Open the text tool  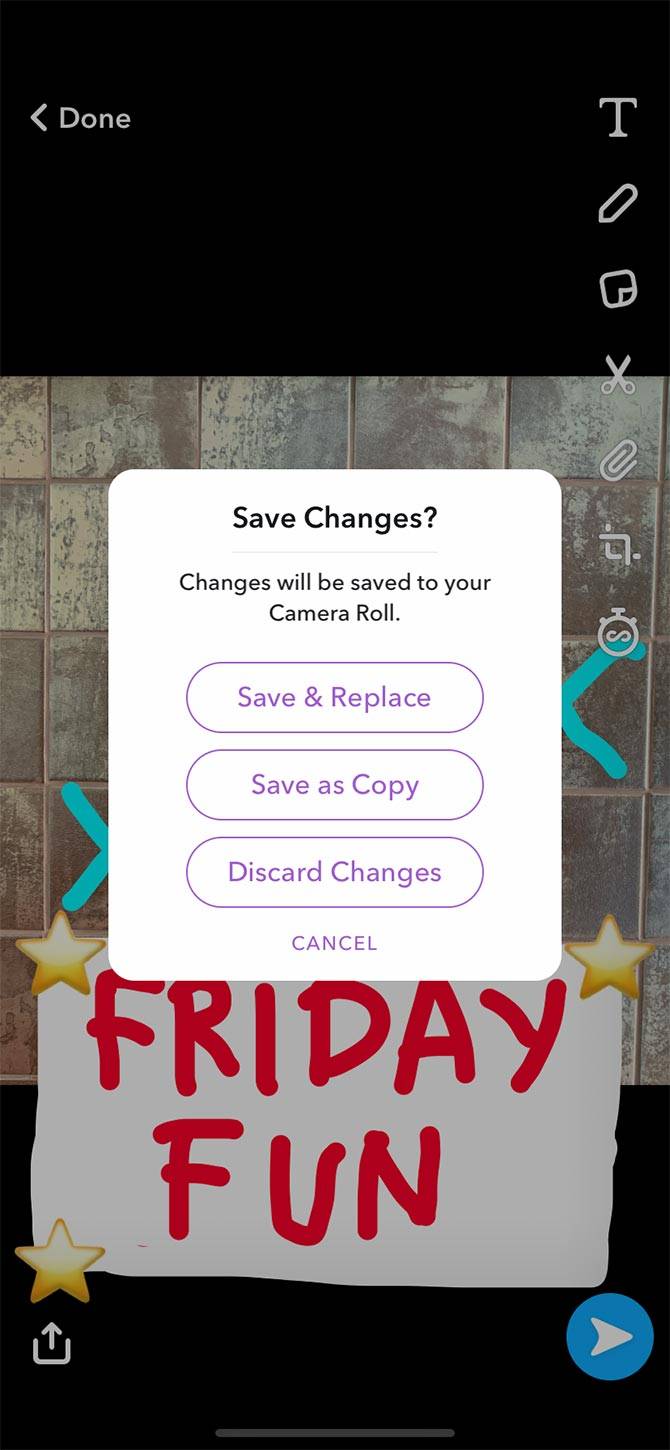click(x=618, y=118)
